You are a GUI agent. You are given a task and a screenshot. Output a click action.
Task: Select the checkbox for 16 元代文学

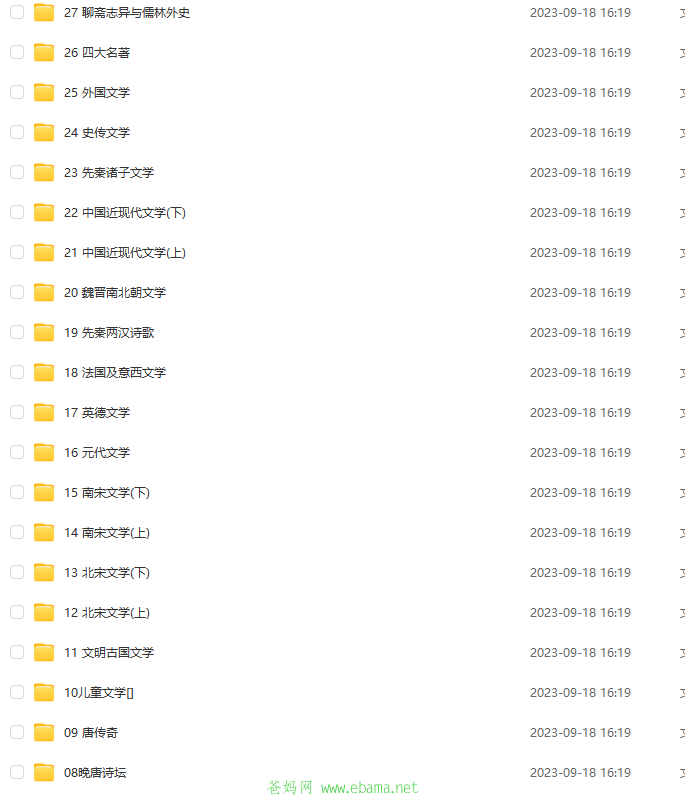pos(17,452)
